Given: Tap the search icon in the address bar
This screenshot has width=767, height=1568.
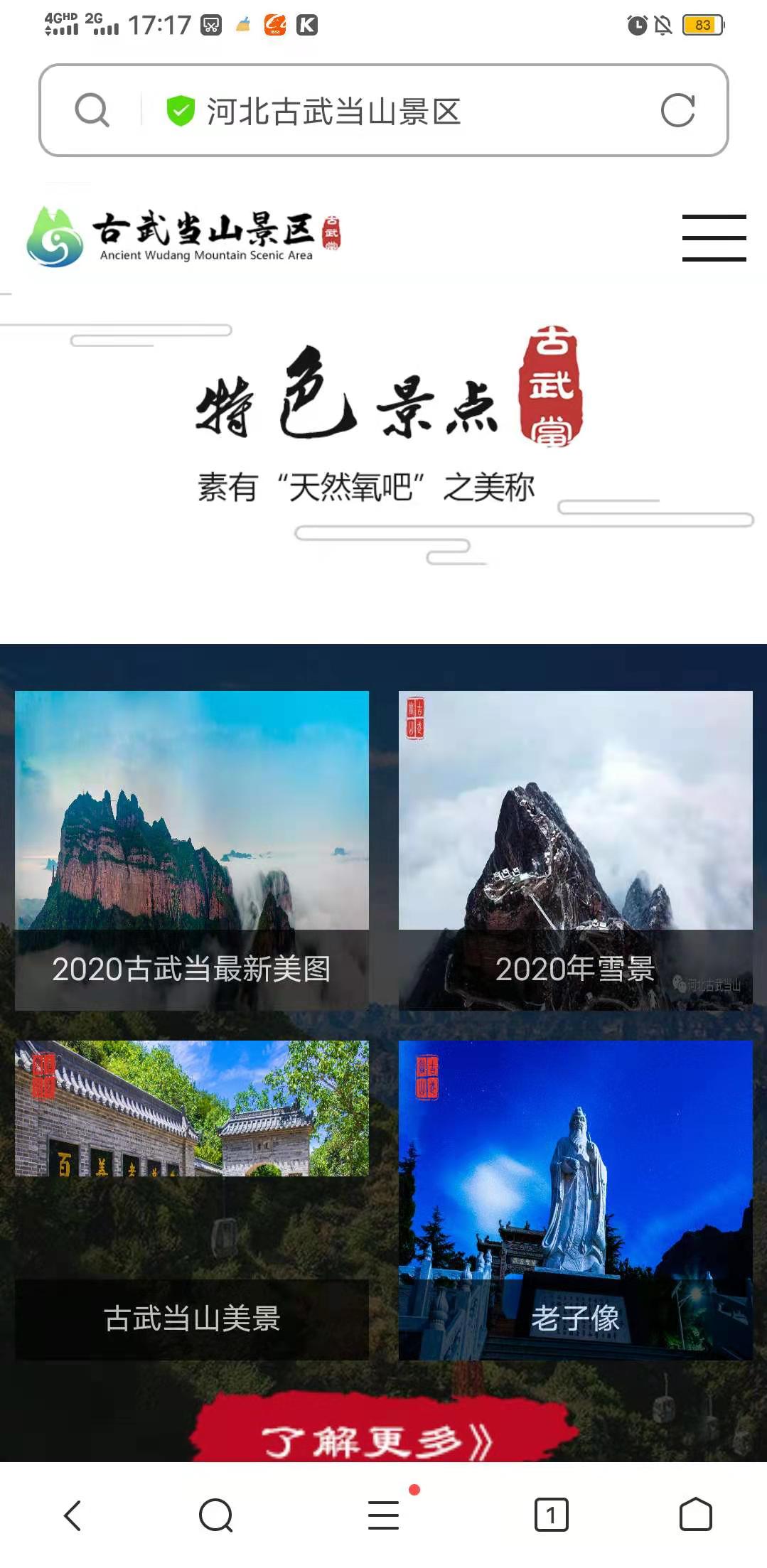Looking at the screenshot, I should [x=92, y=110].
